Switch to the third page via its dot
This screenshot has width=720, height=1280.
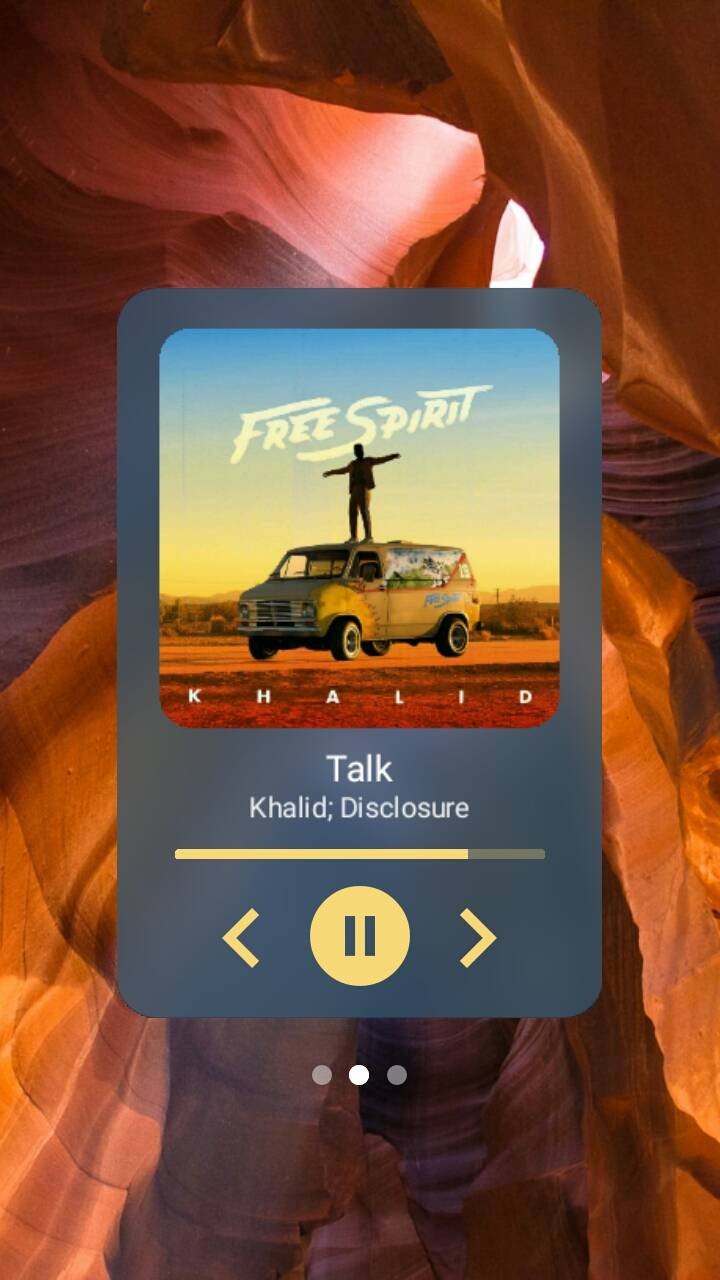396,1074
